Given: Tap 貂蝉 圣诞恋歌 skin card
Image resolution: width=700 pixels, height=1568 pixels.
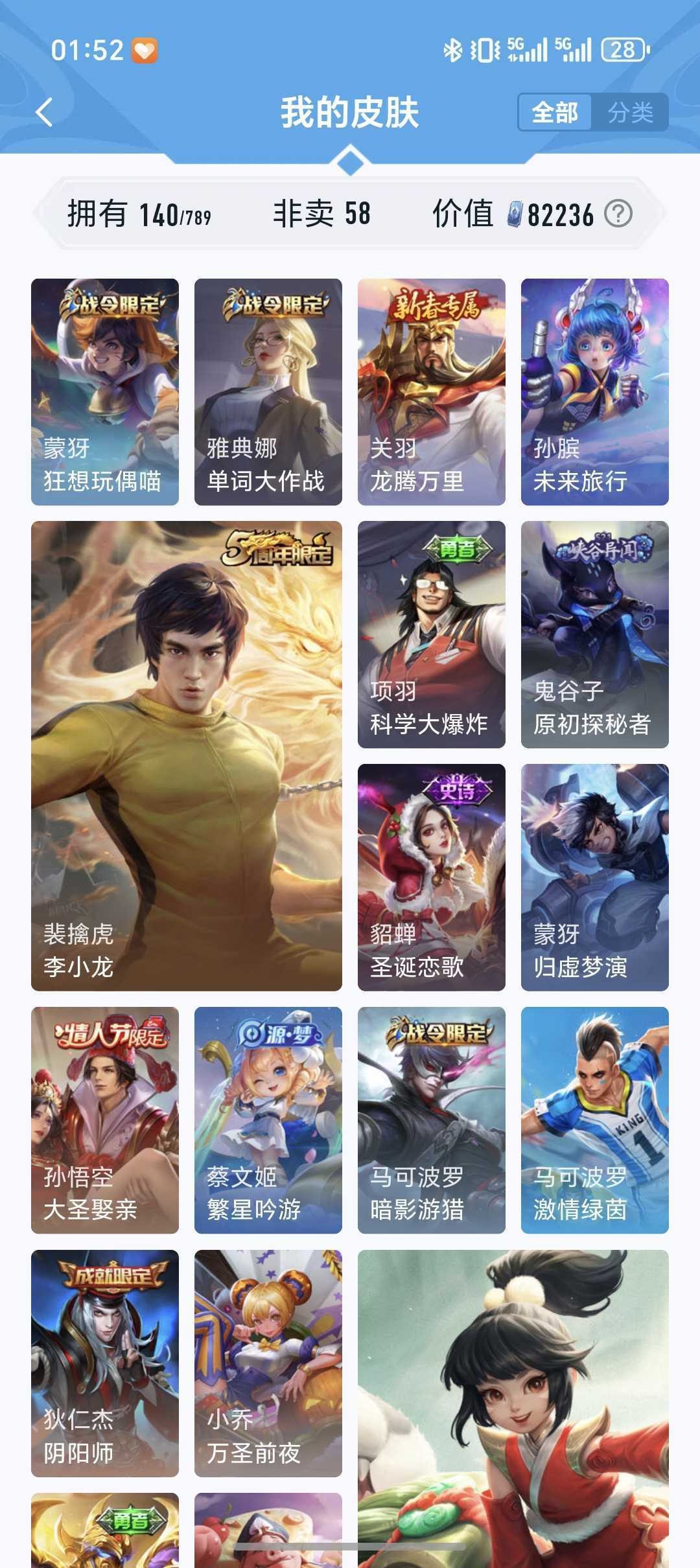Looking at the screenshot, I should pyautogui.click(x=432, y=877).
